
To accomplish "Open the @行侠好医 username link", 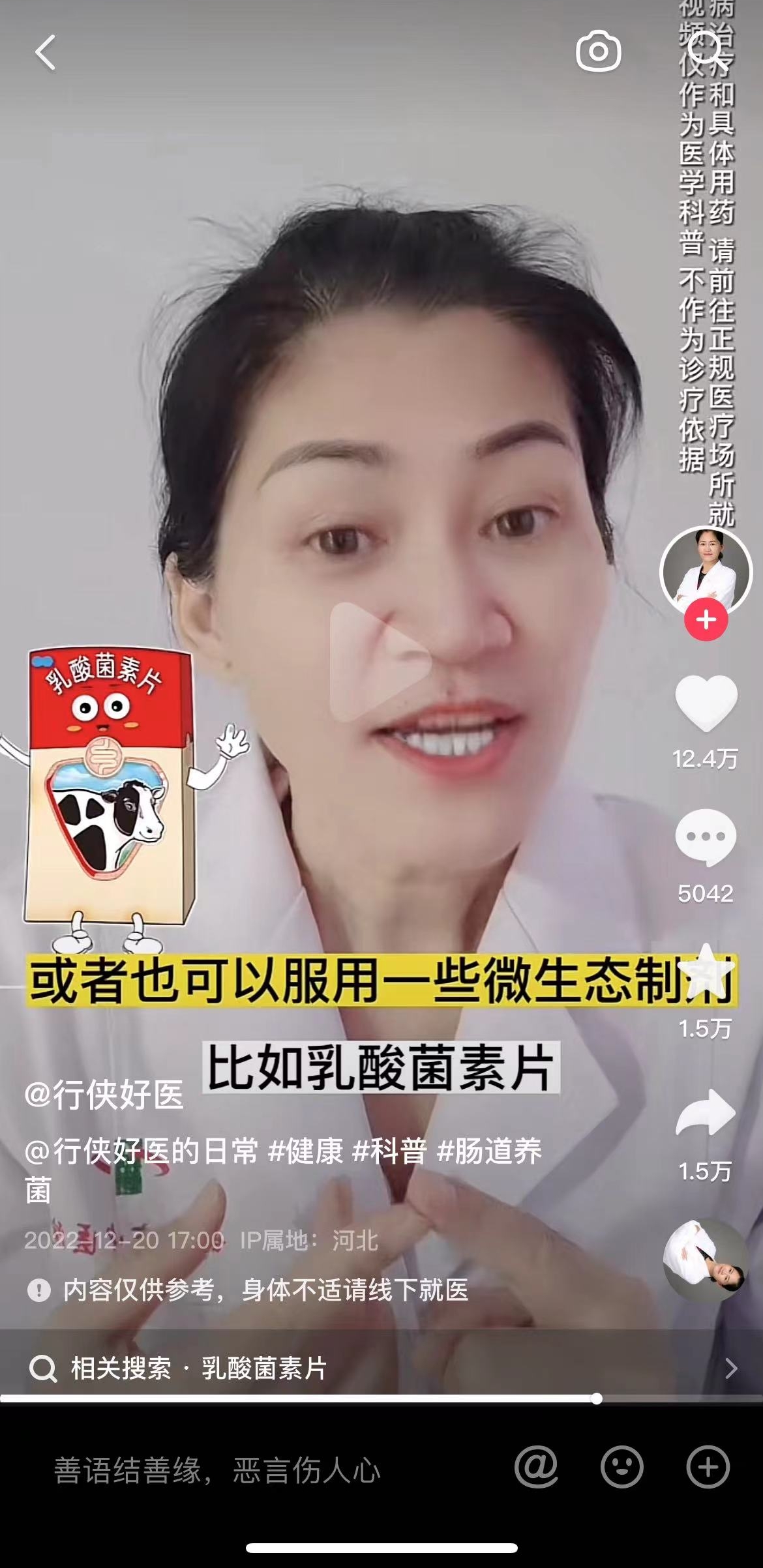I will click(x=104, y=1095).
